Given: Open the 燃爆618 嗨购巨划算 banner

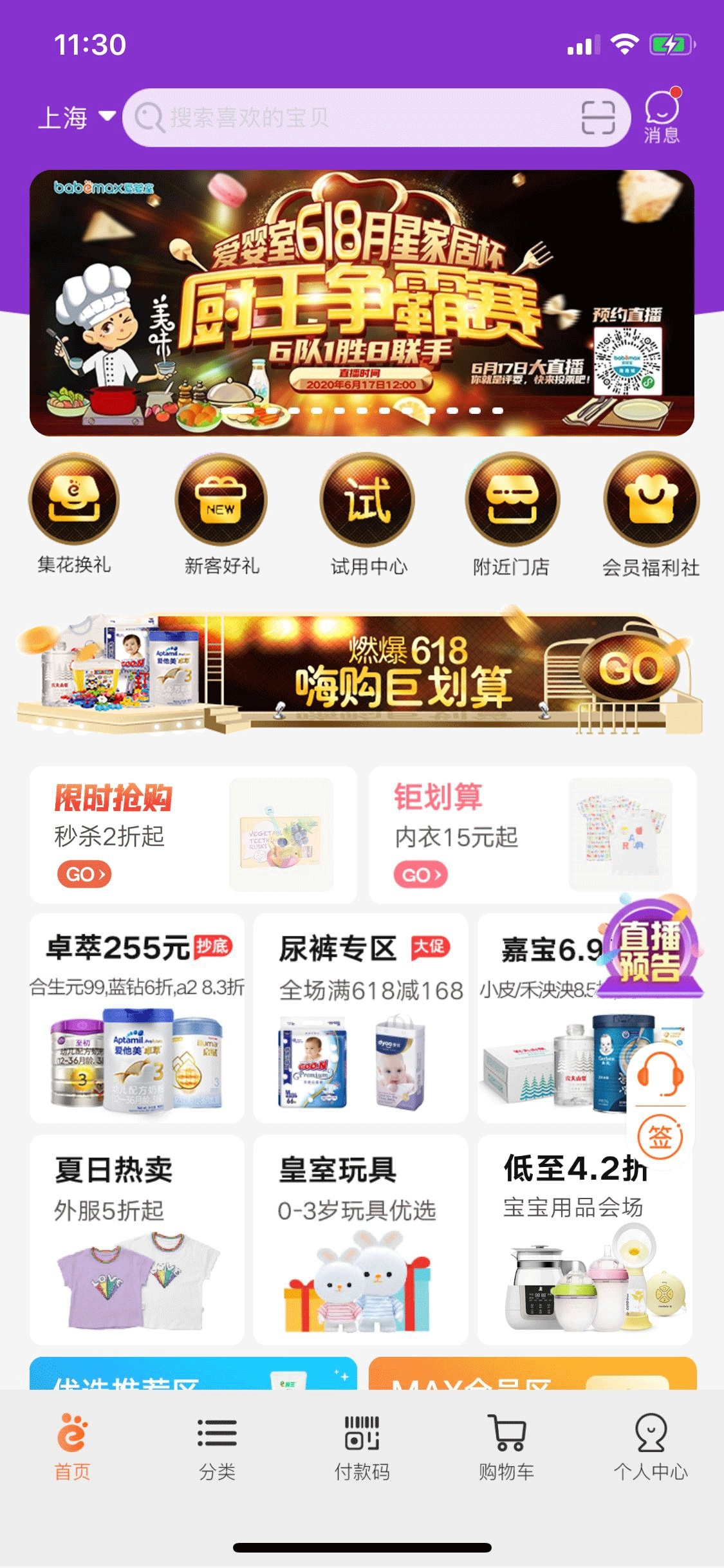Looking at the screenshot, I should pyautogui.click(x=360, y=673).
